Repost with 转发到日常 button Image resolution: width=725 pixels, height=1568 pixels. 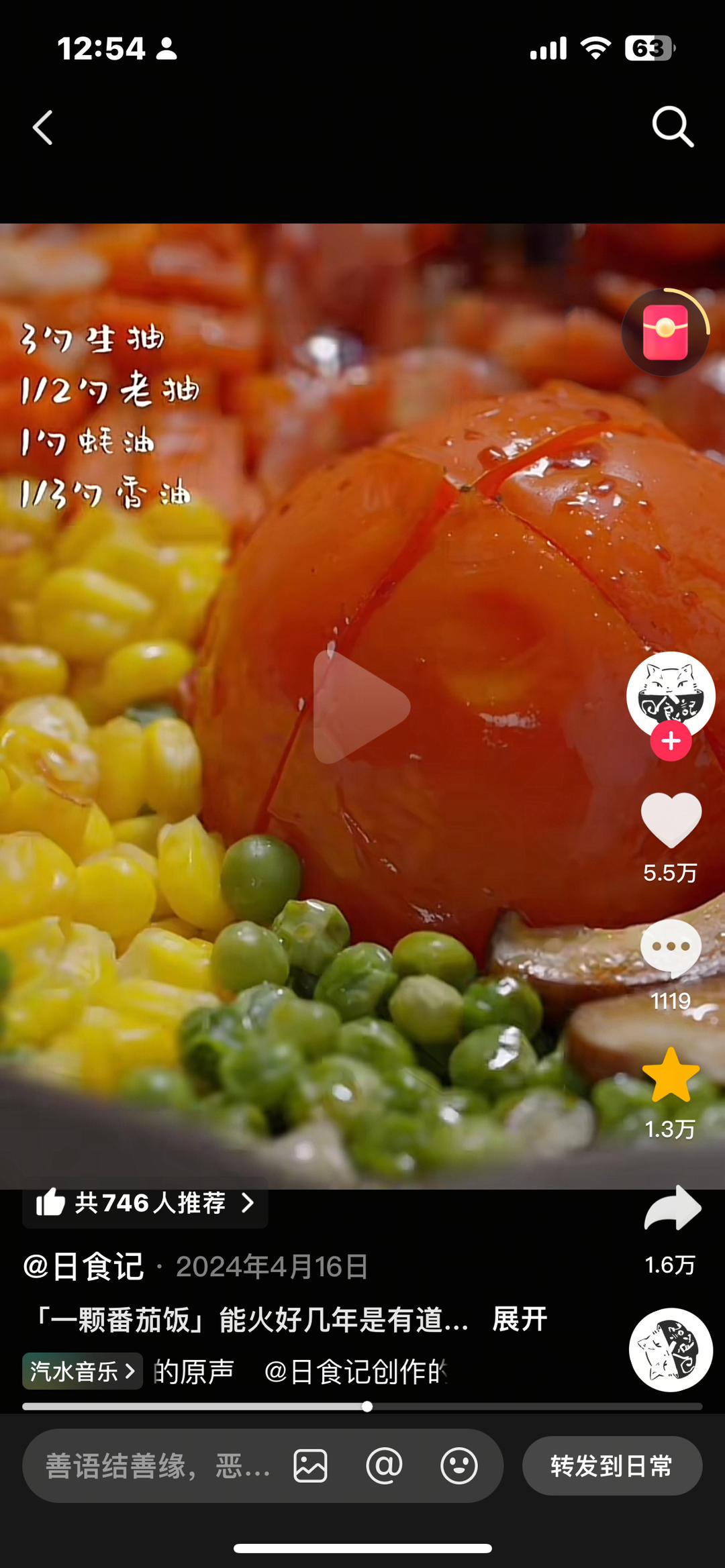coord(612,1466)
